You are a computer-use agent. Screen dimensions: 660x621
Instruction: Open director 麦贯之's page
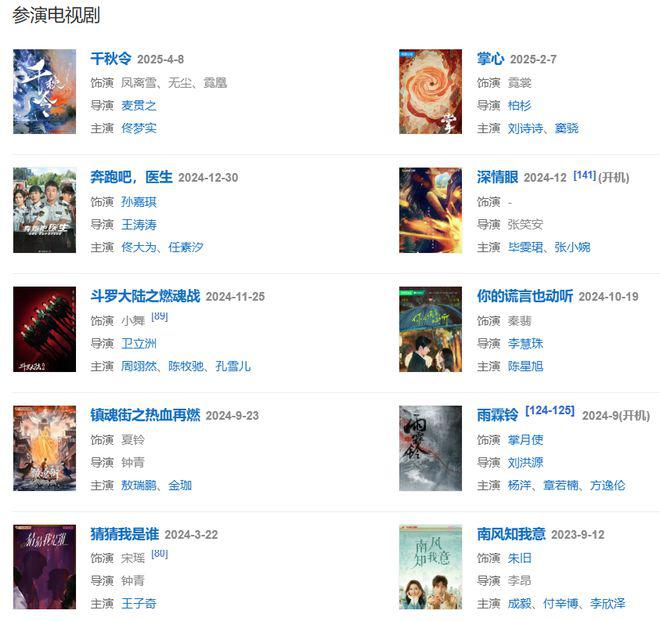click(x=139, y=105)
